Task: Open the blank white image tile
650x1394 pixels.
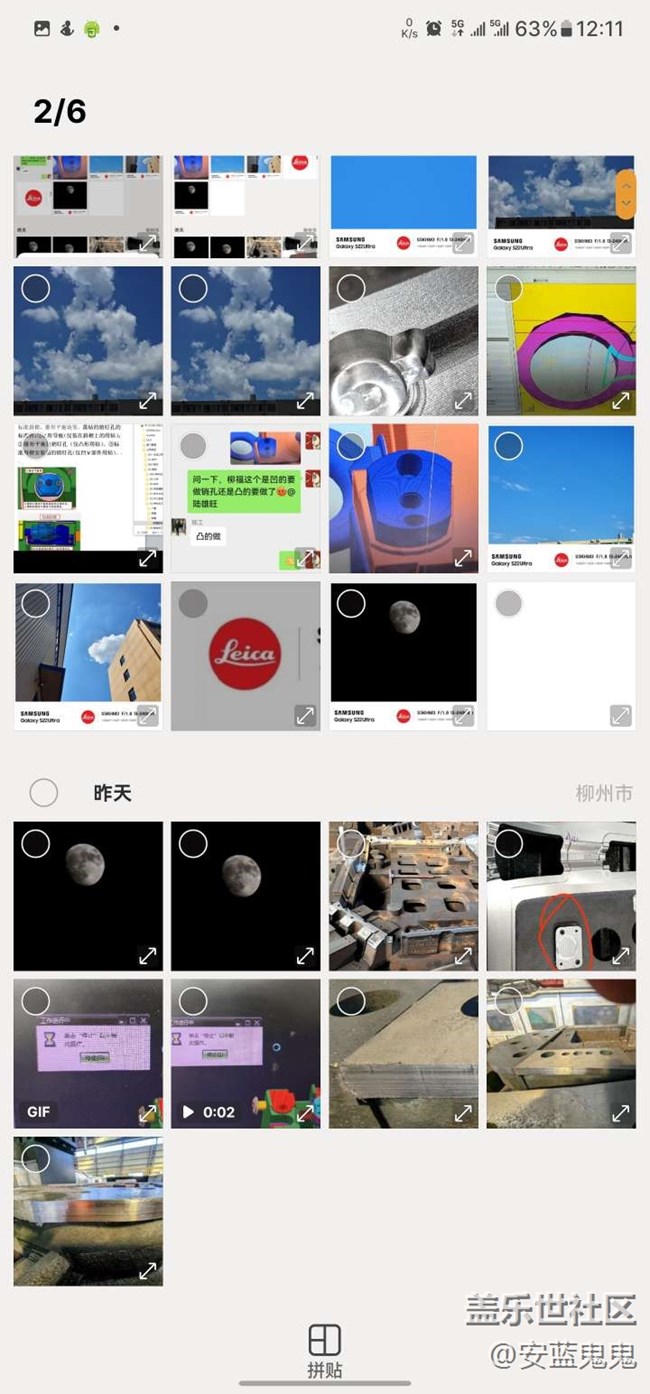Action: click(560, 656)
